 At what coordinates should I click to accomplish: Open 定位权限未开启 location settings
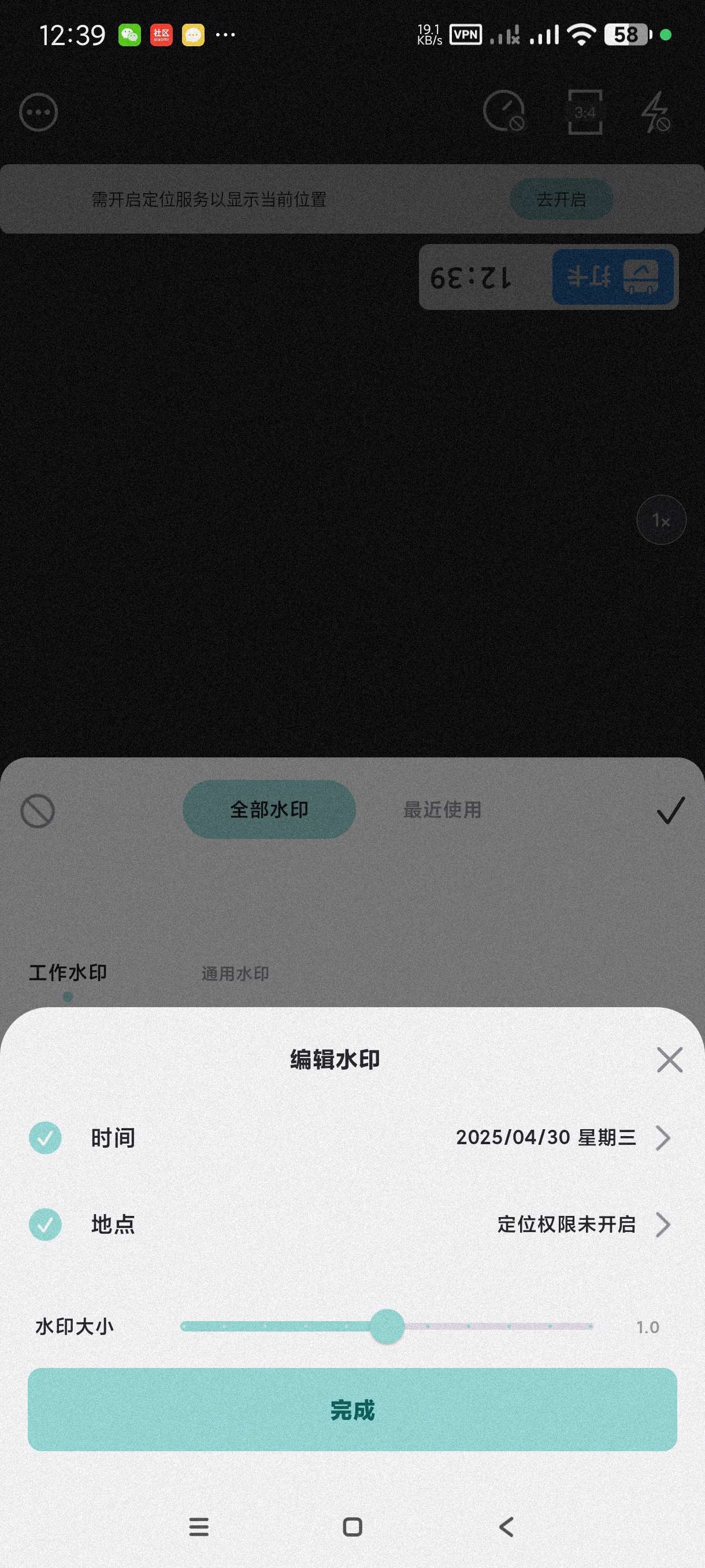point(566,1224)
